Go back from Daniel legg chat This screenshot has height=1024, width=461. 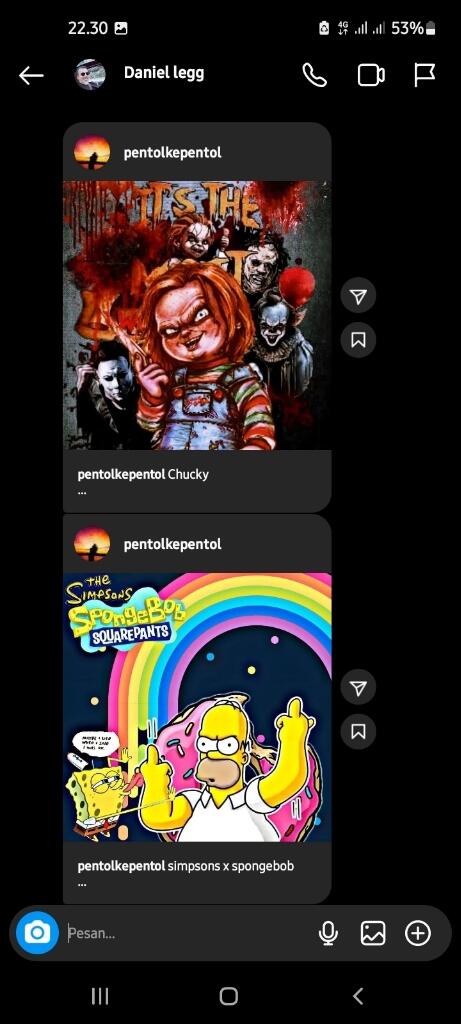(31, 76)
